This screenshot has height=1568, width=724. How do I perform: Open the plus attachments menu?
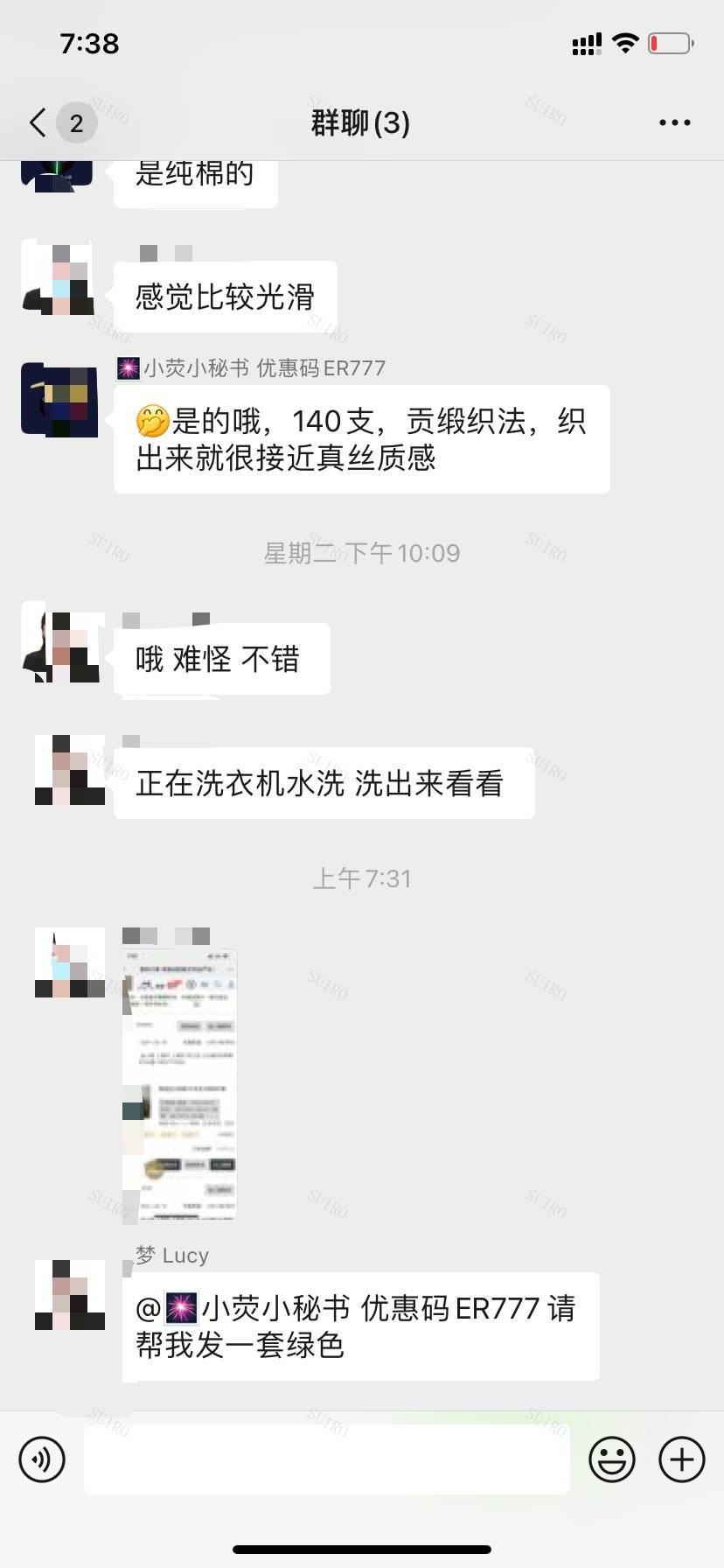[681, 1459]
